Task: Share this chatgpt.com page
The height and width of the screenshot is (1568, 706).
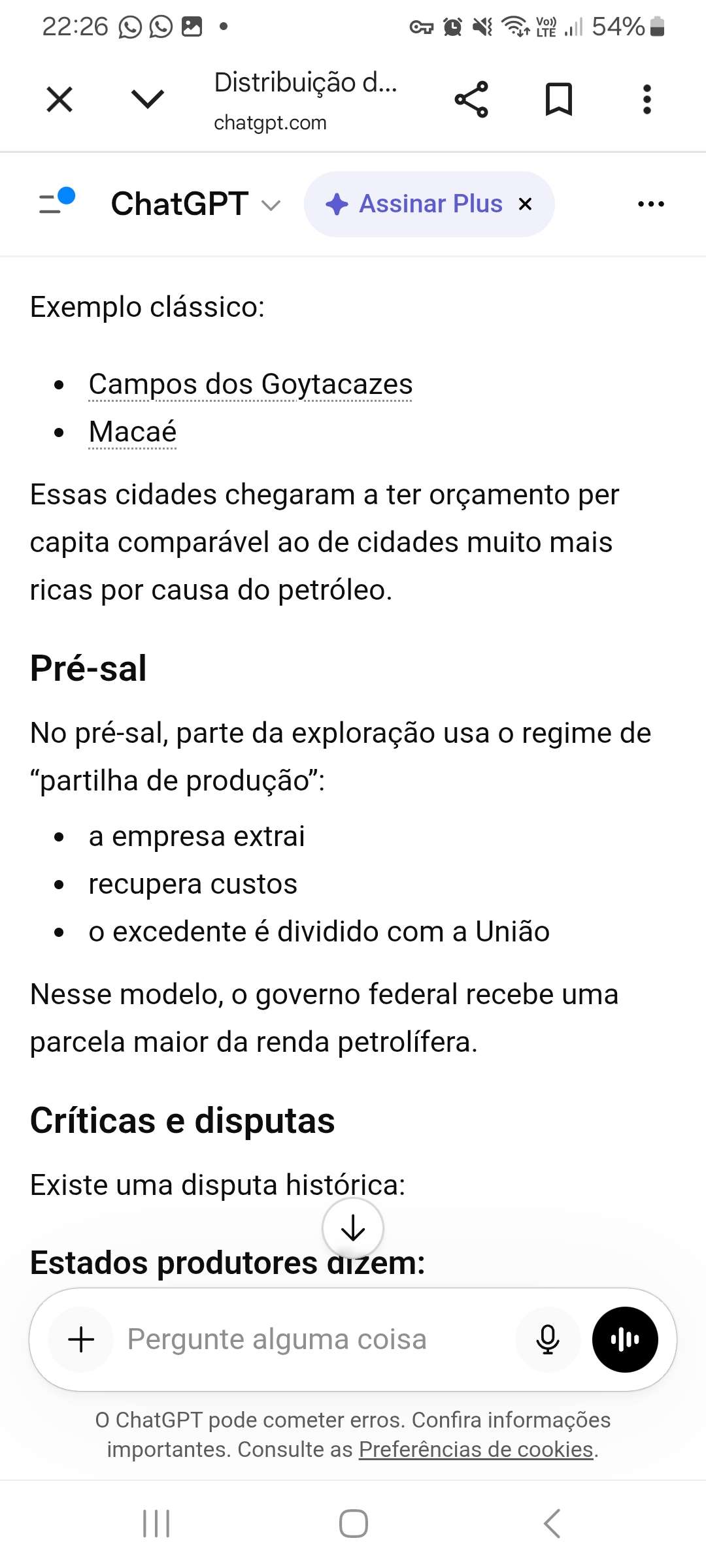Action: (471, 99)
